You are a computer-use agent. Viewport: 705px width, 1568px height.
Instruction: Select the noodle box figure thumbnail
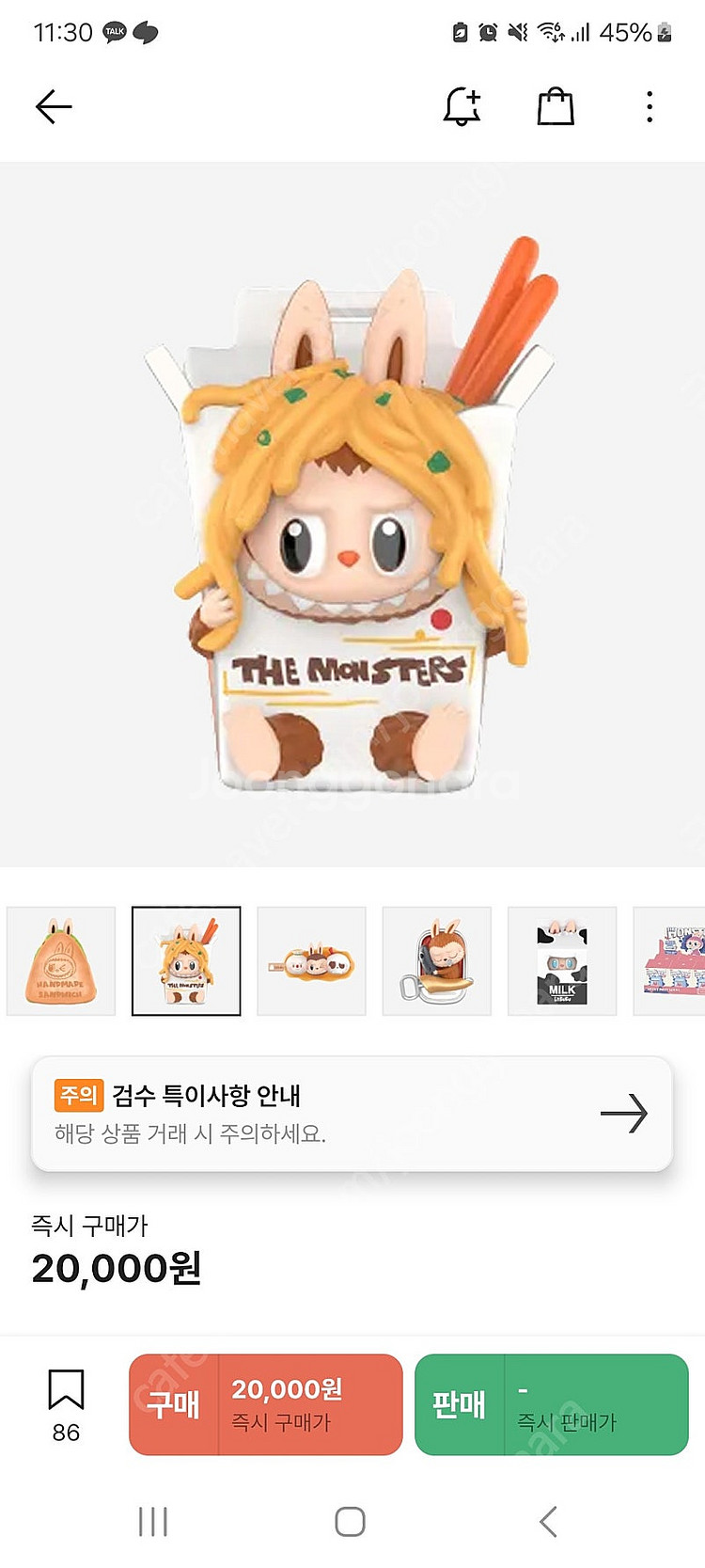(186, 961)
